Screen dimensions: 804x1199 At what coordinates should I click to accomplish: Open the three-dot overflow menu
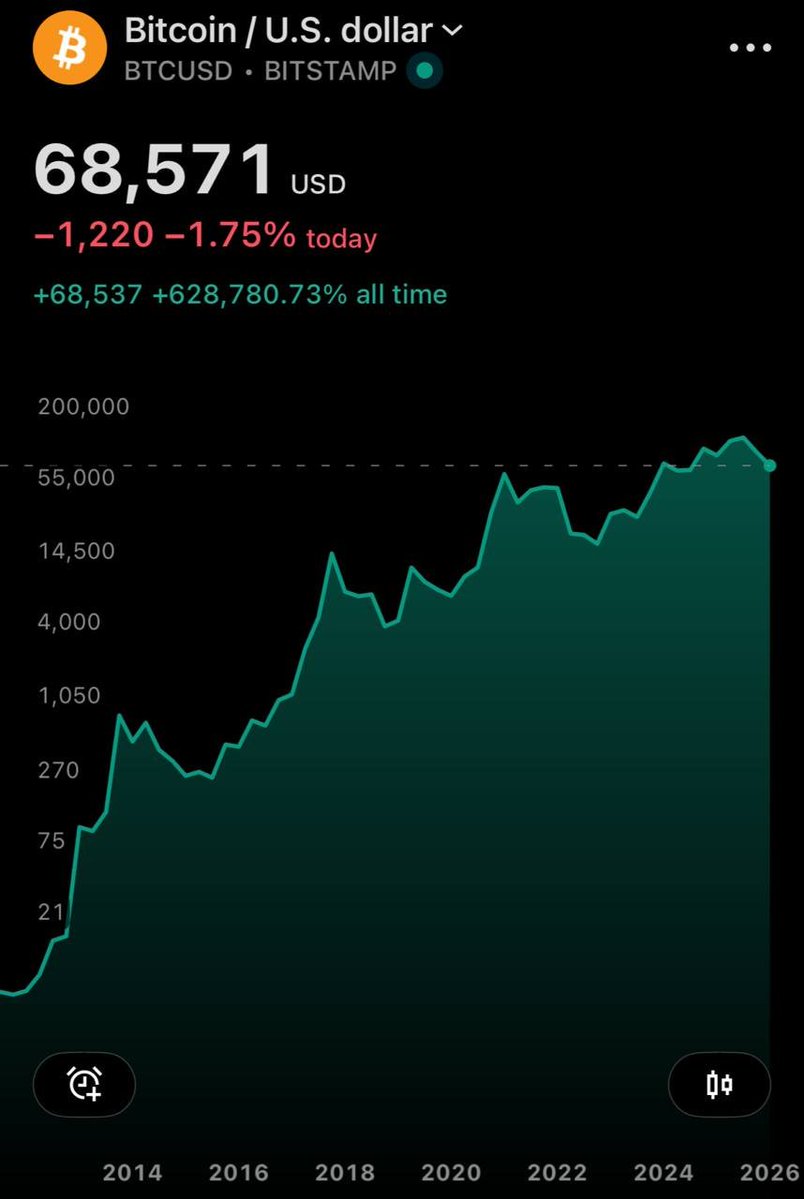pyautogui.click(x=750, y=48)
